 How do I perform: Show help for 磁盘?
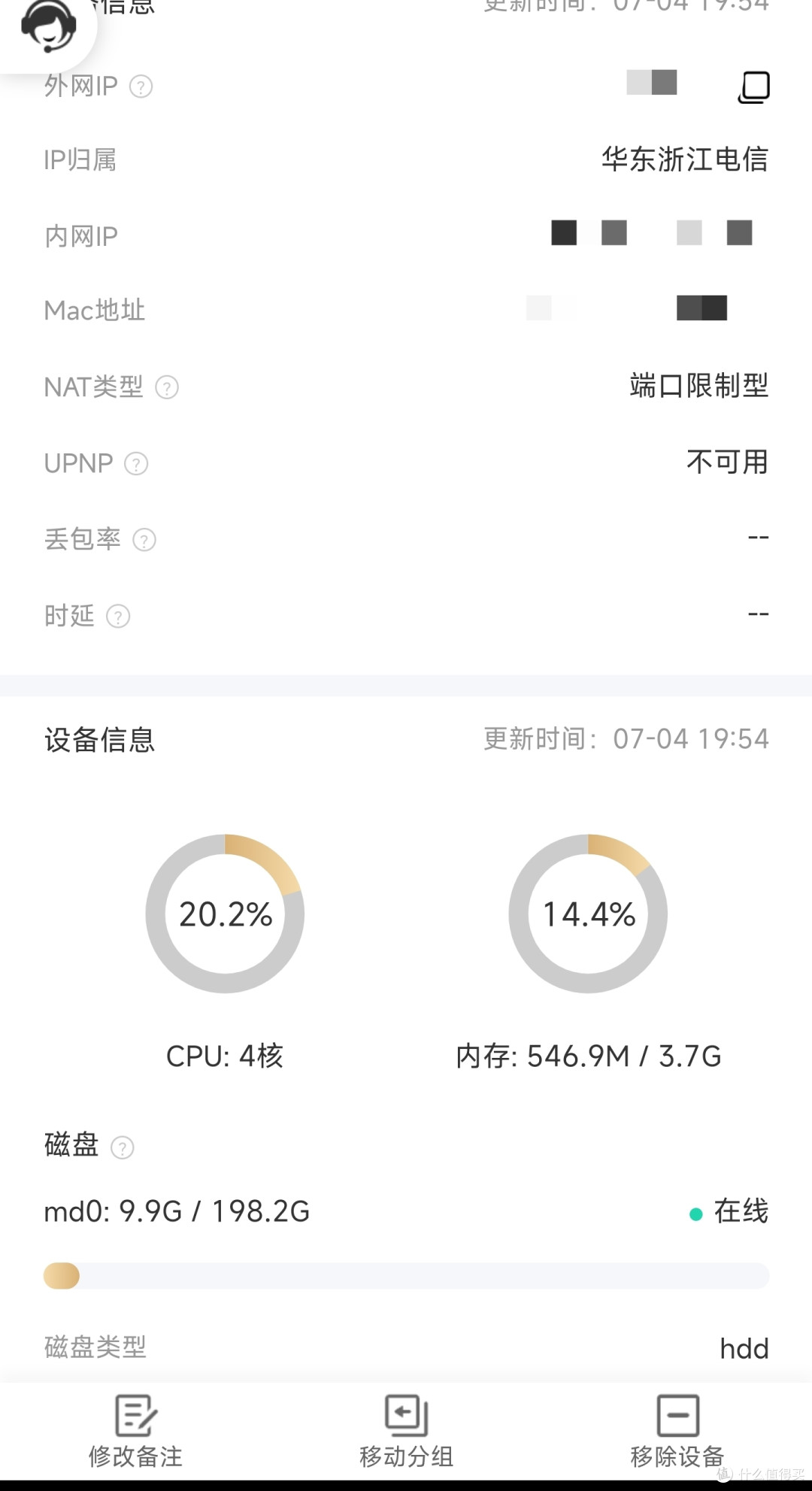click(x=123, y=1147)
